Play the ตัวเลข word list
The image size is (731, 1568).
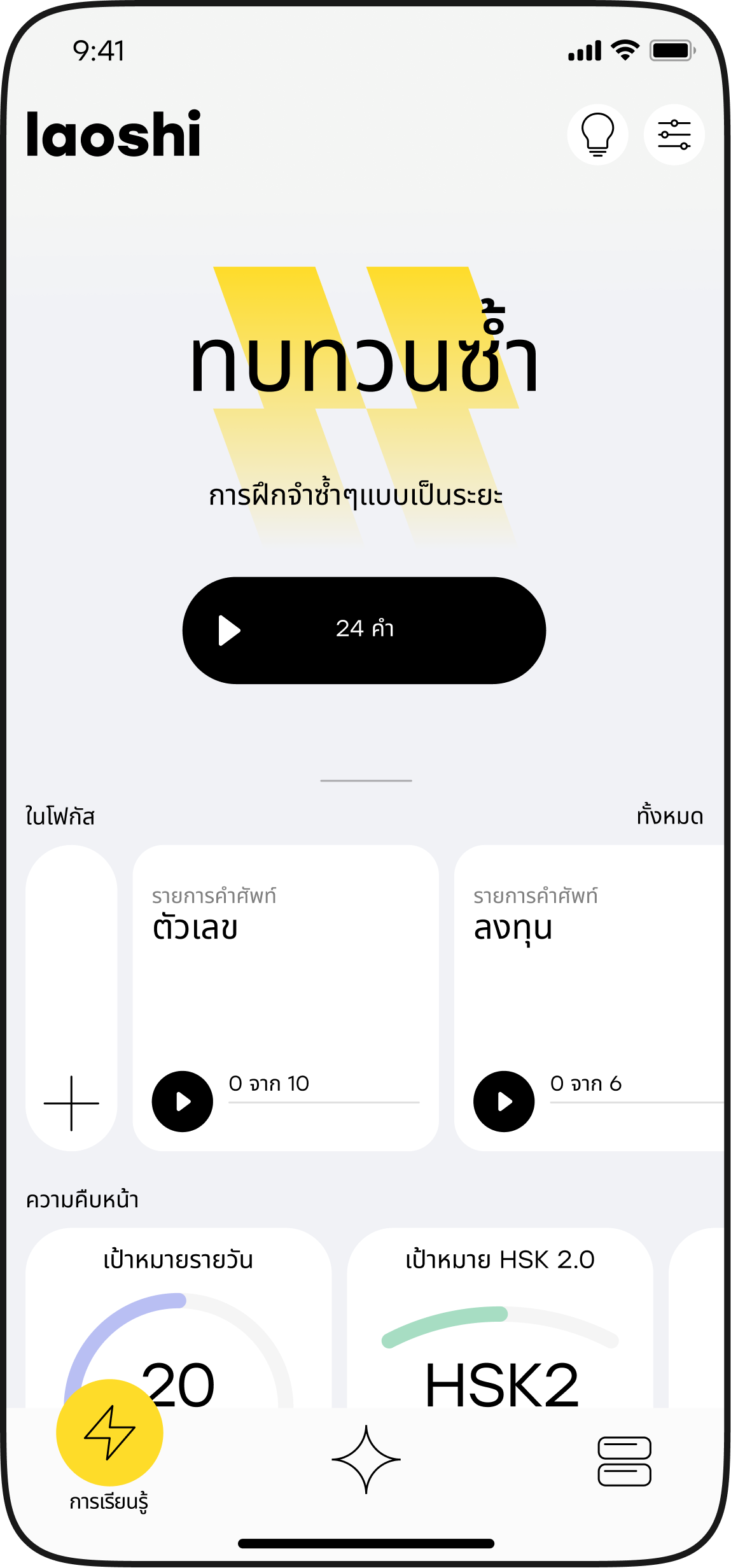(183, 1101)
